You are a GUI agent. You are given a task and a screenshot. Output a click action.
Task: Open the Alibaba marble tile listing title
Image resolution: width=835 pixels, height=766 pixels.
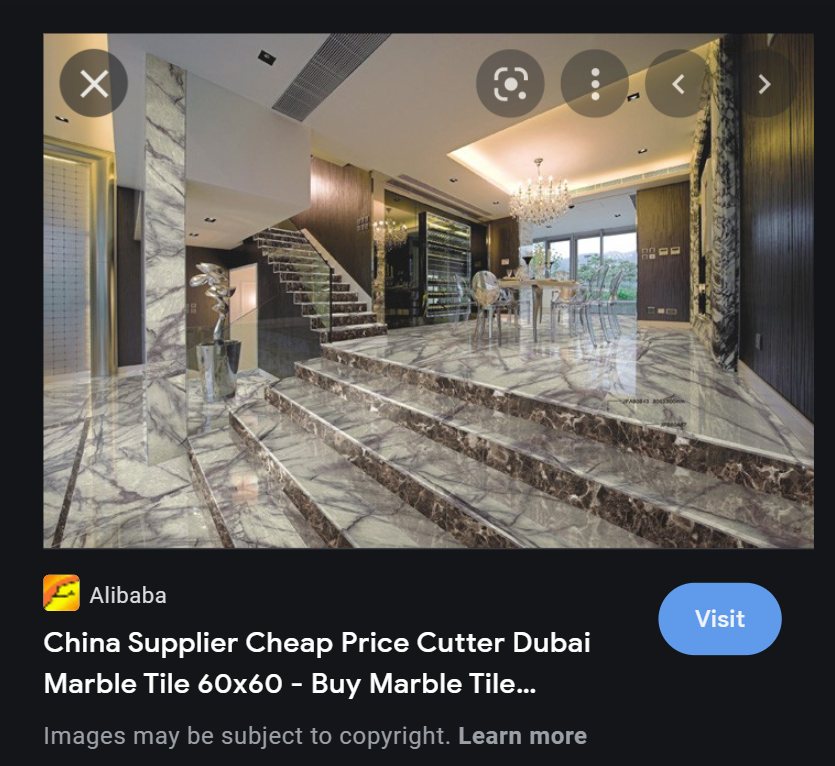coord(317,662)
